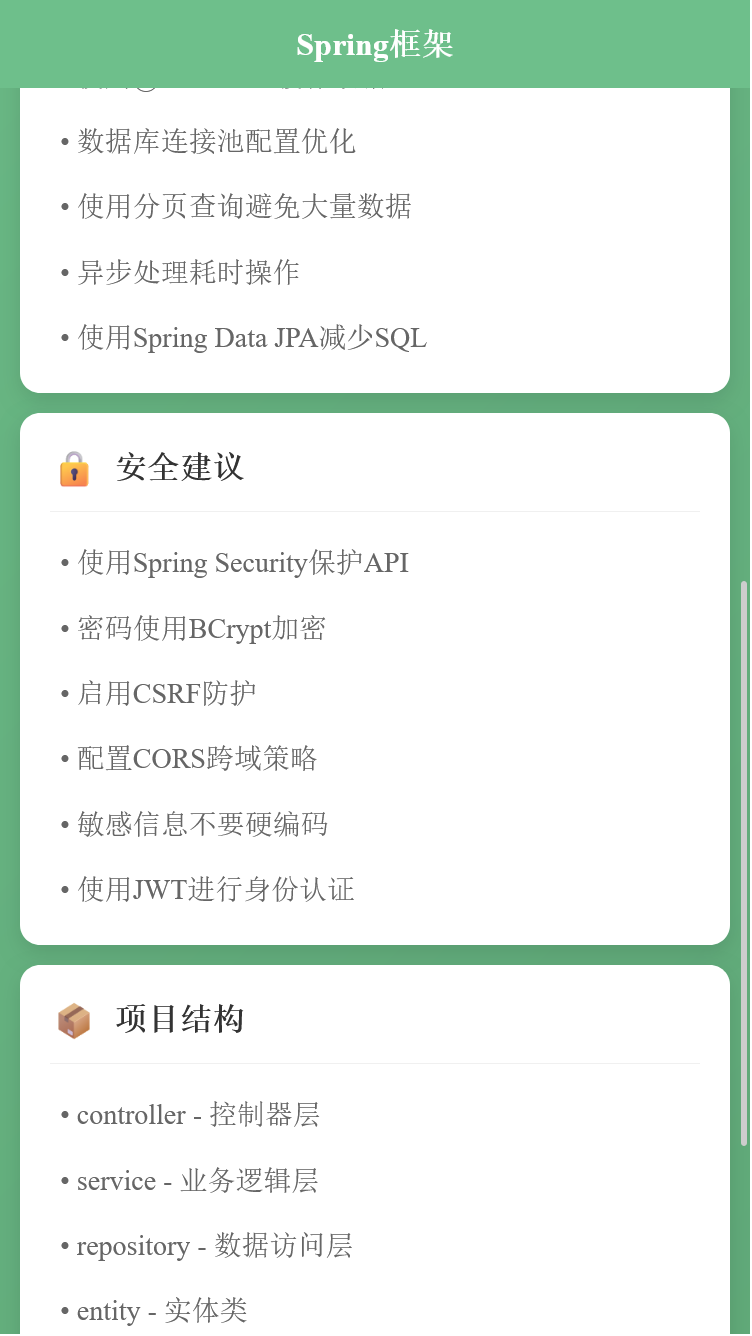
Task: Select service - 业务逻辑层 item
Action: 198,1181
